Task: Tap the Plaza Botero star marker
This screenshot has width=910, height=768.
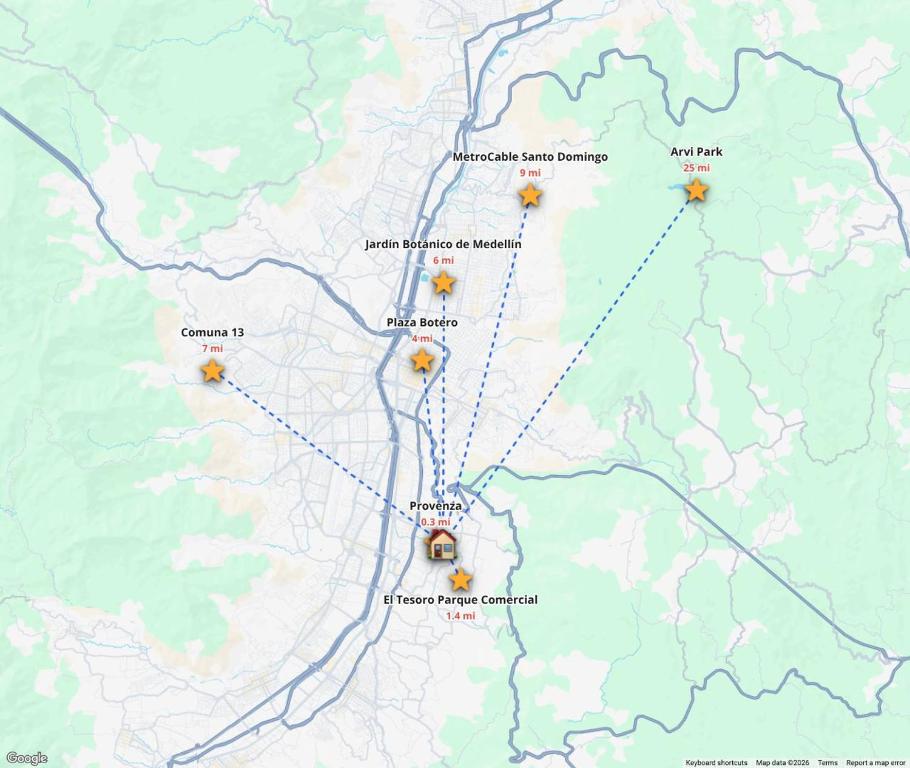Action: (422, 360)
